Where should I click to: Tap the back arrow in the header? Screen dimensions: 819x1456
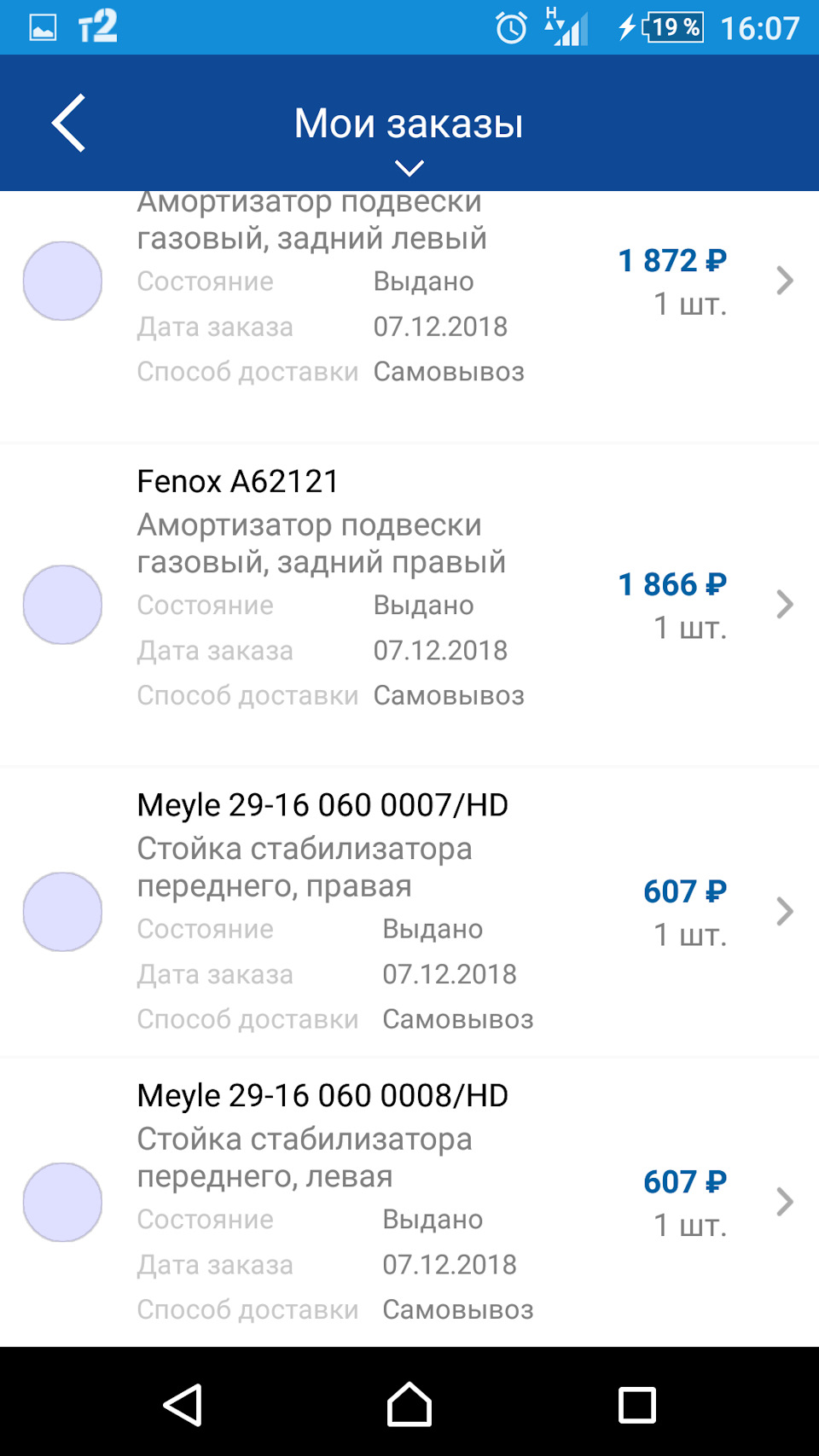click(x=70, y=122)
